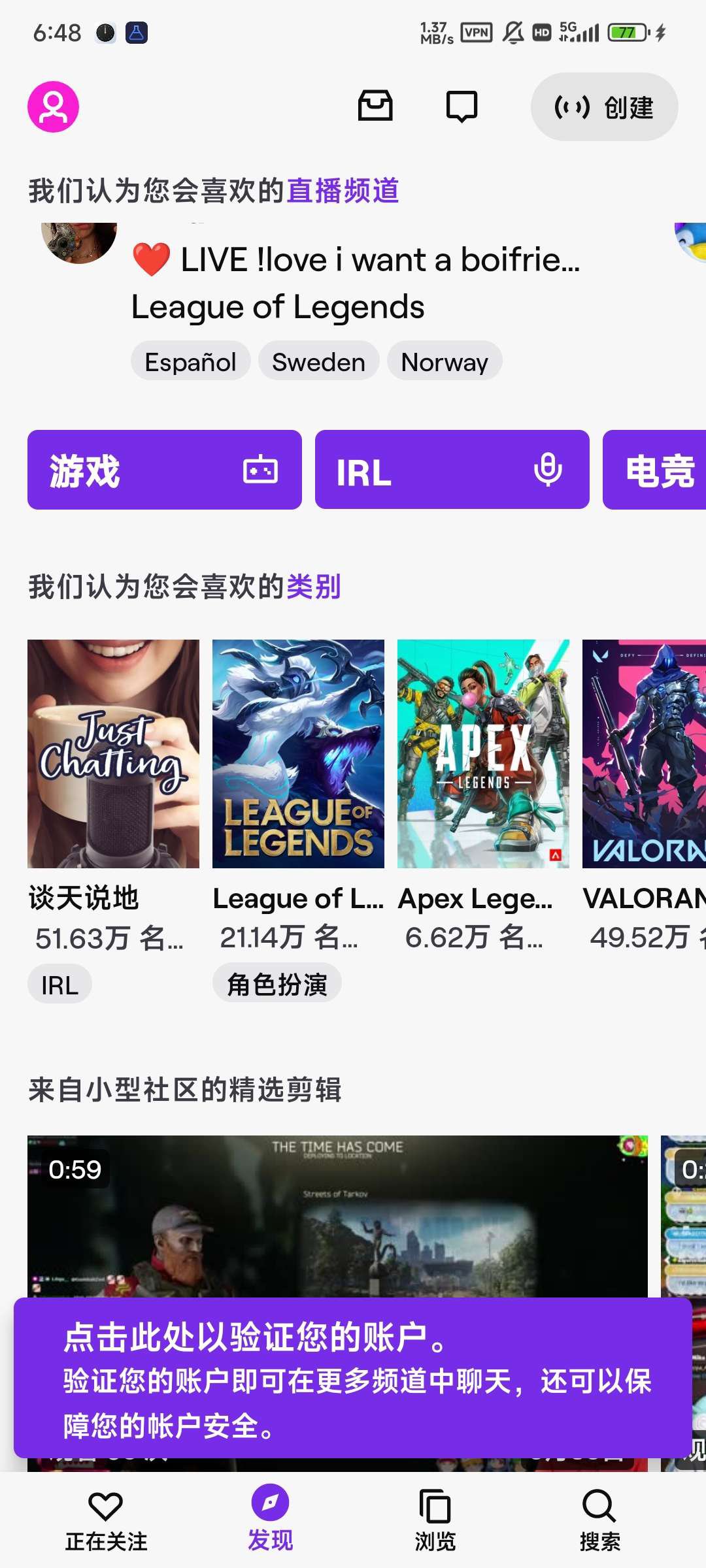Switch to the 搜索 search tab
The width and height of the screenshot is (706, 1568).
click(x=599, y=1521)
